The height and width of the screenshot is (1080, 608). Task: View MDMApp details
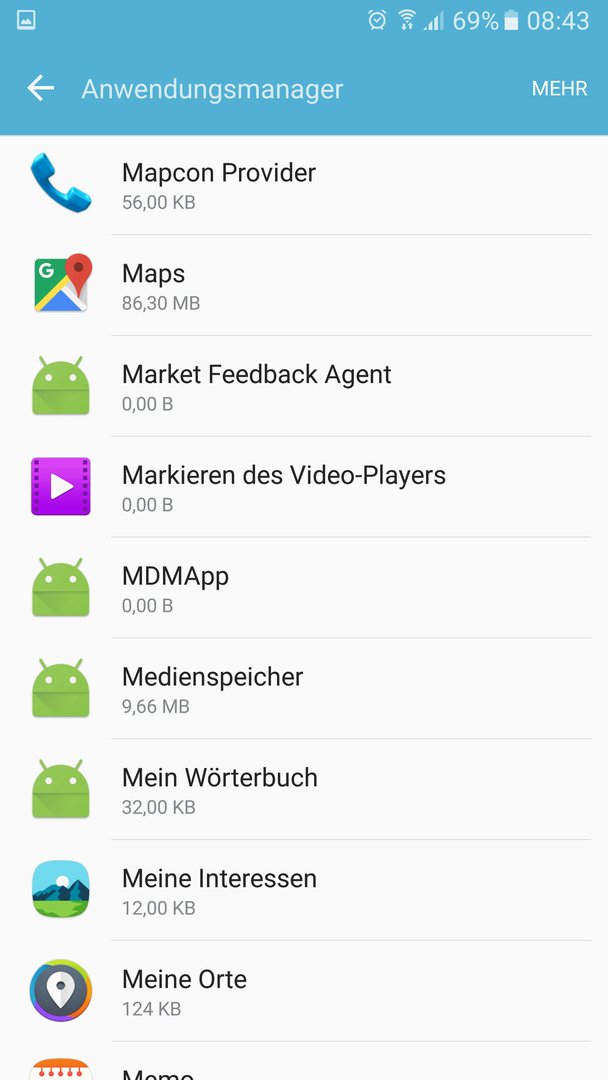pos(304,588)
